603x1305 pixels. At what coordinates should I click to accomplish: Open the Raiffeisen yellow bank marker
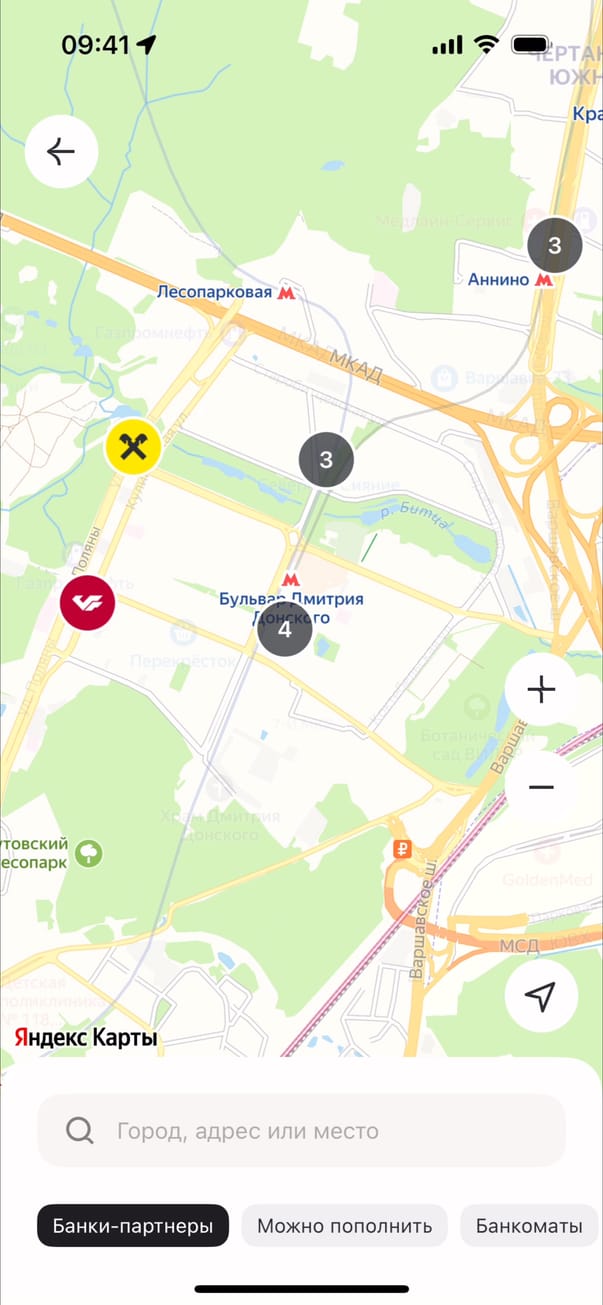[134, 447]
